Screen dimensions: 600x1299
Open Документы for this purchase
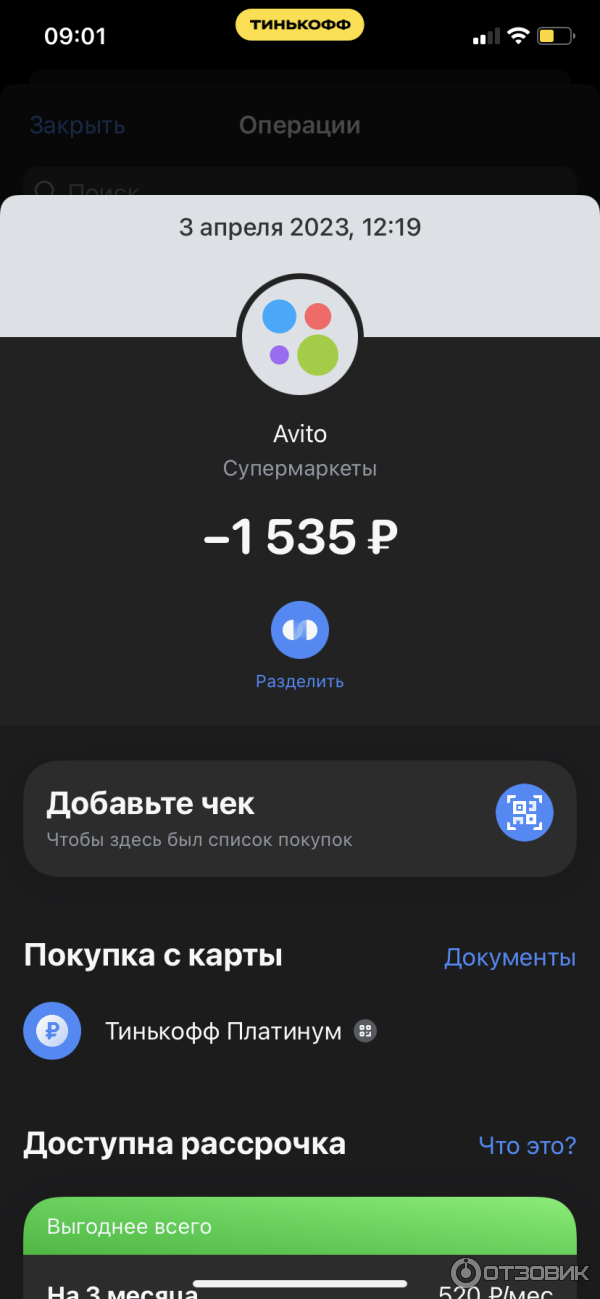click(x=509, y=957)
